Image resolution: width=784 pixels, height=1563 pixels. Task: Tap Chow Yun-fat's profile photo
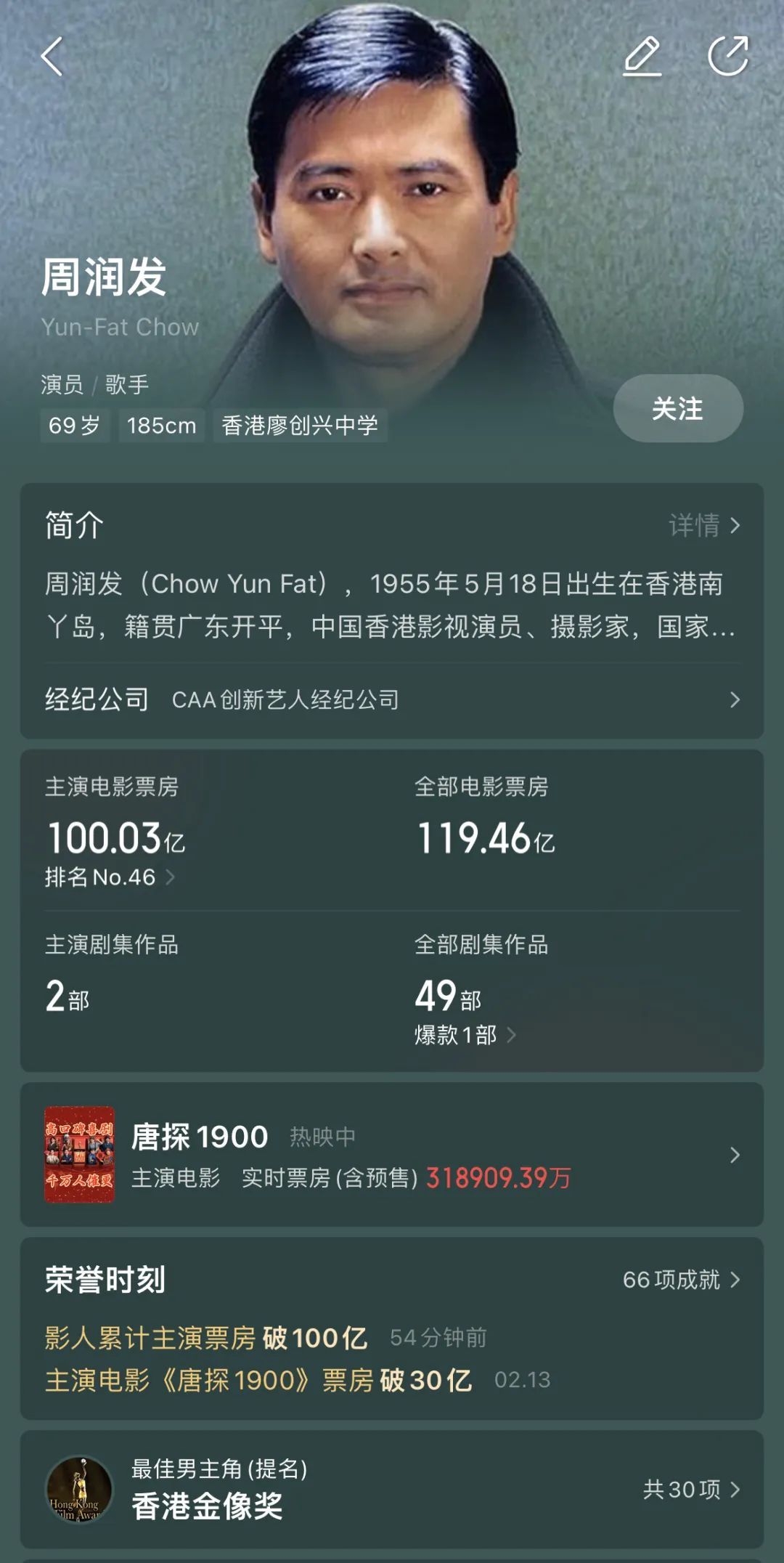tap(392, 203)
